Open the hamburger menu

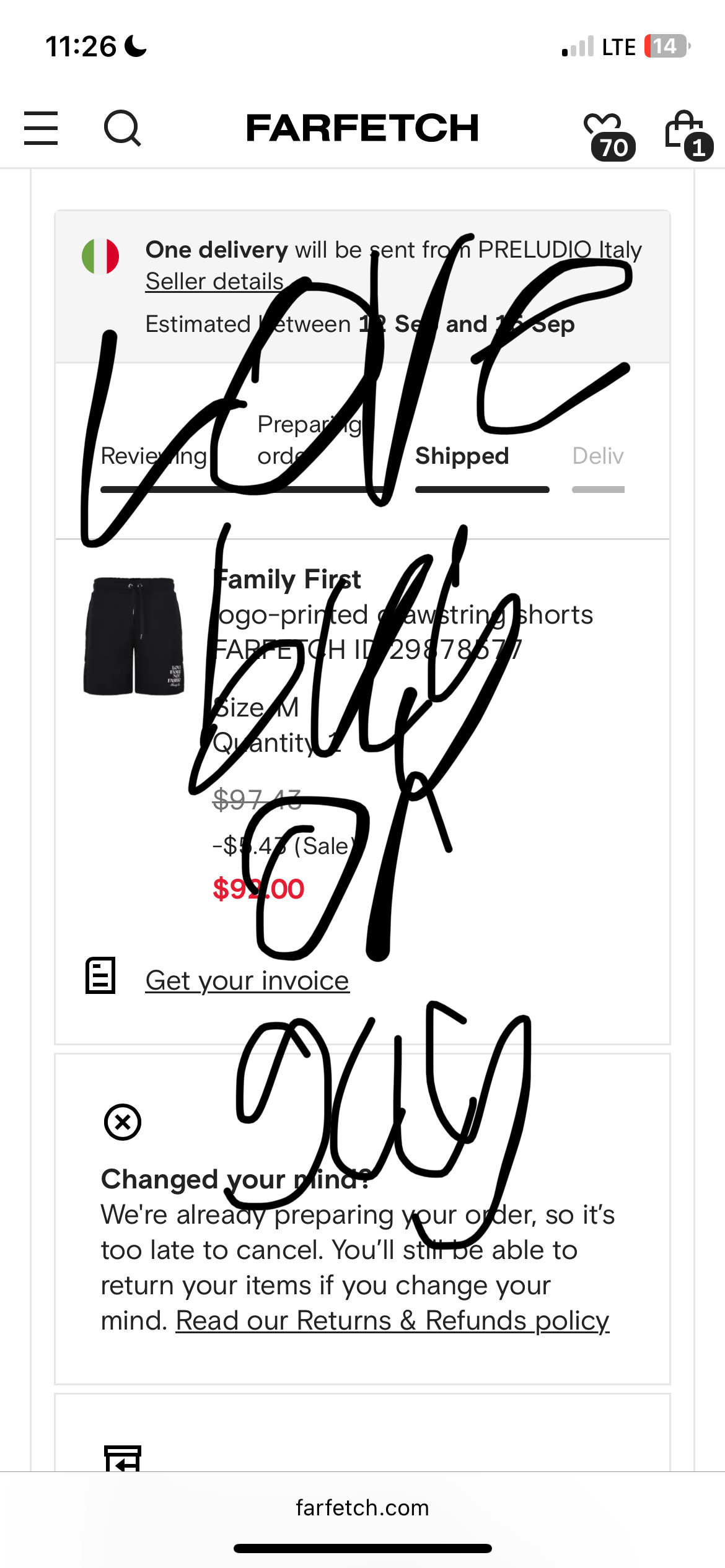pyautogui.click(x=41, y=128)
